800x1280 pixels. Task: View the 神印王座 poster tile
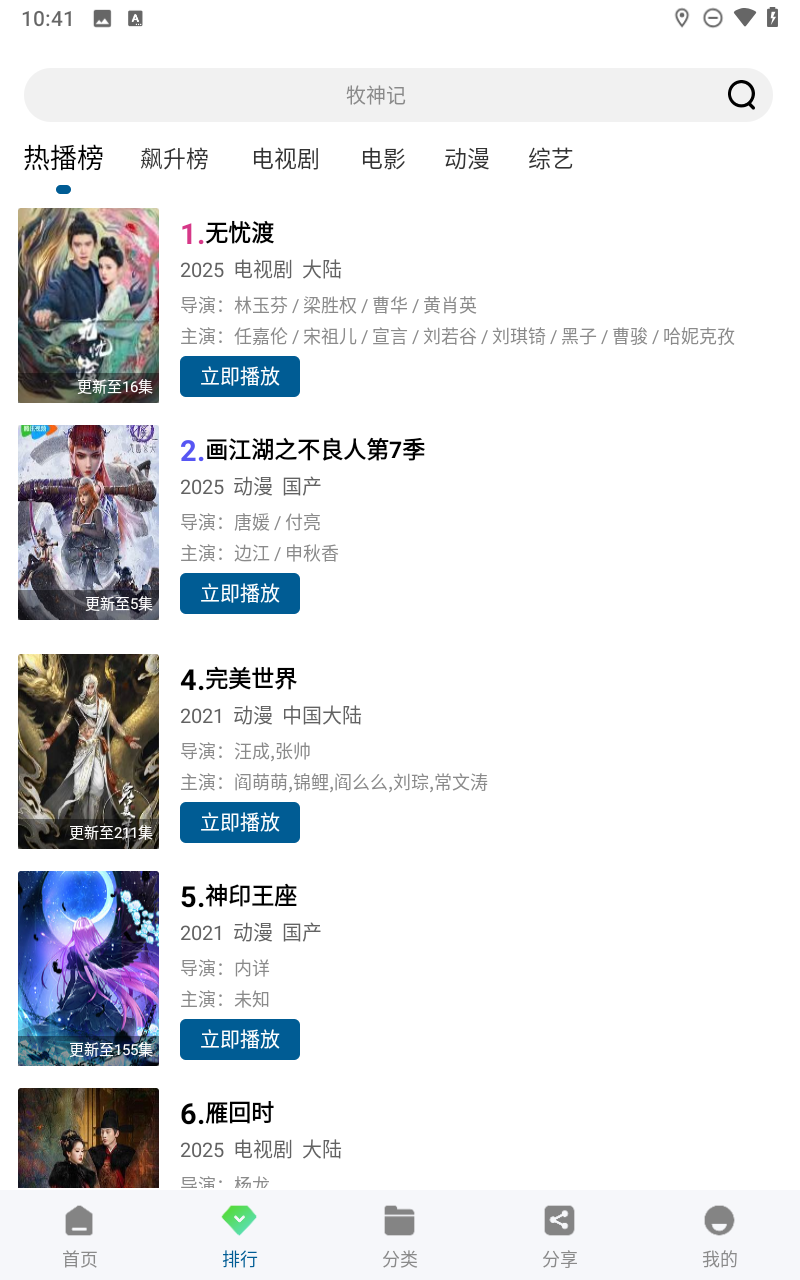tap(88, 968)
